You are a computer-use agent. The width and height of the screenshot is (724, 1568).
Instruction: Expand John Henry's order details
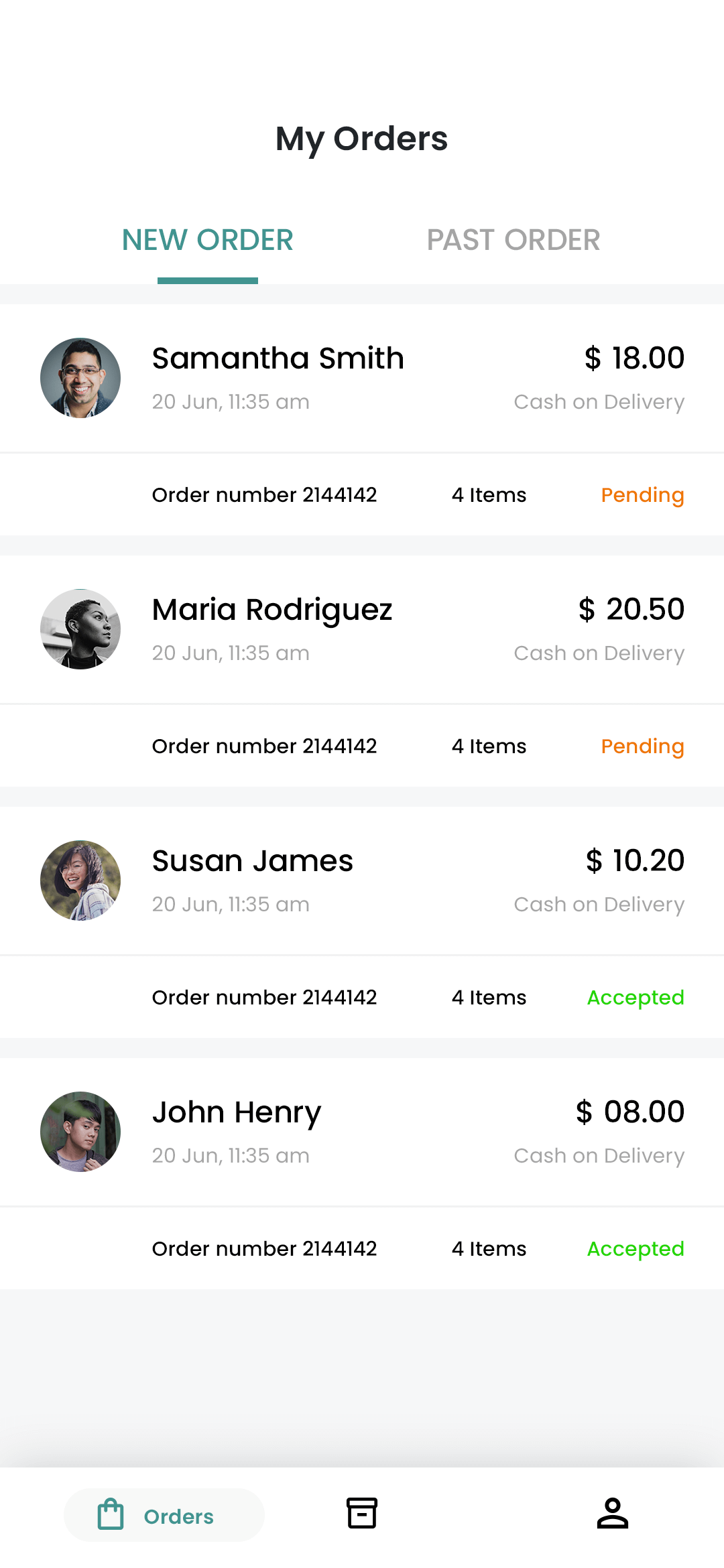click(264, 1248)
